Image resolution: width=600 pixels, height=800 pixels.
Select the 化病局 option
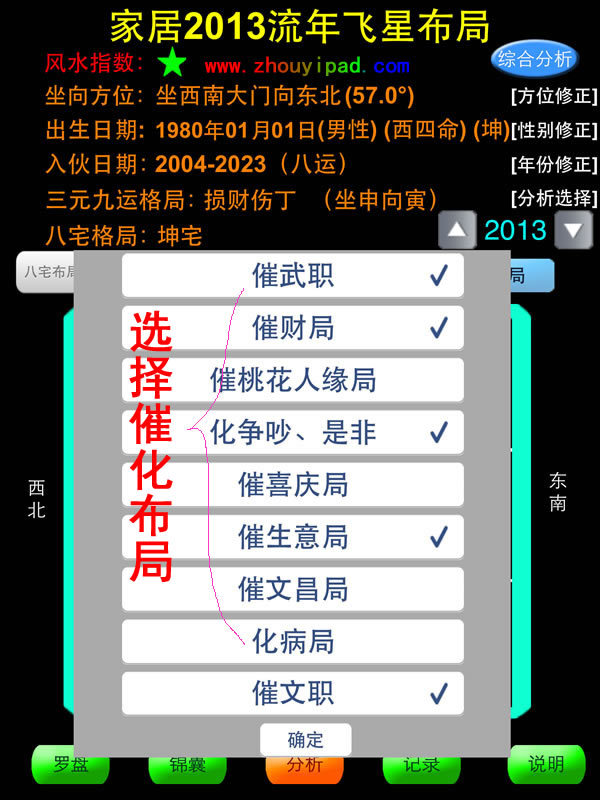293,641
